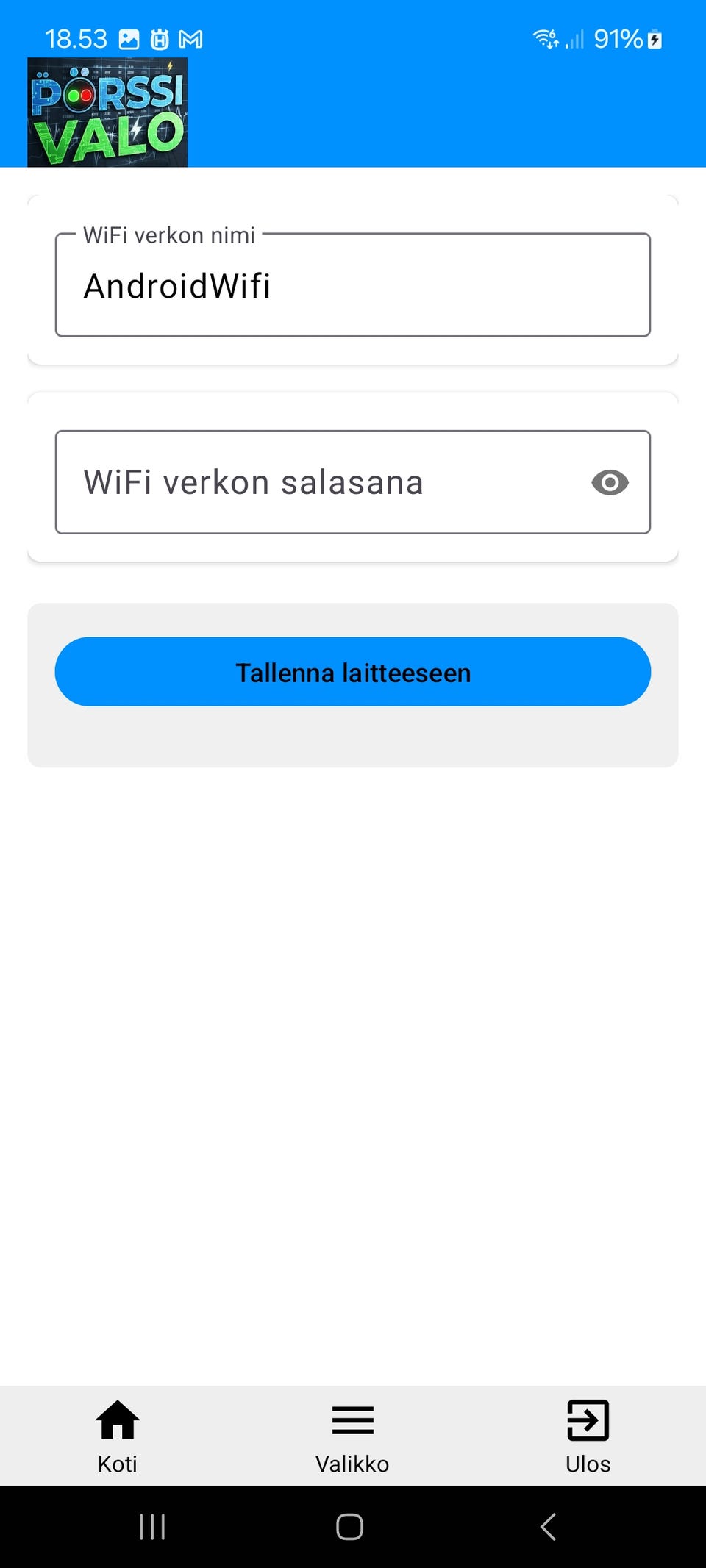The width and height of the screenshot is (706, 1568).
Task: Open the Valikko navigation item
Action: [353, 1437]
